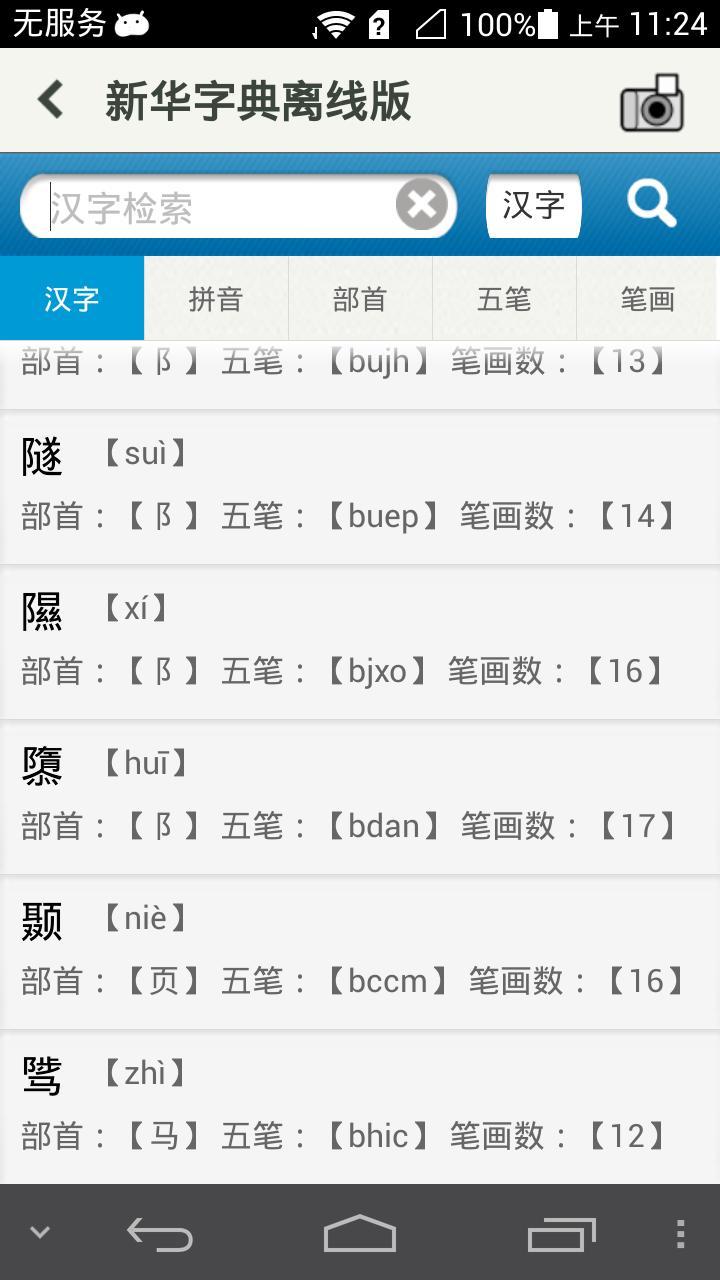This screenshot has width=720, height=1280.
Task: Clear the search field text
Action: 422,206
